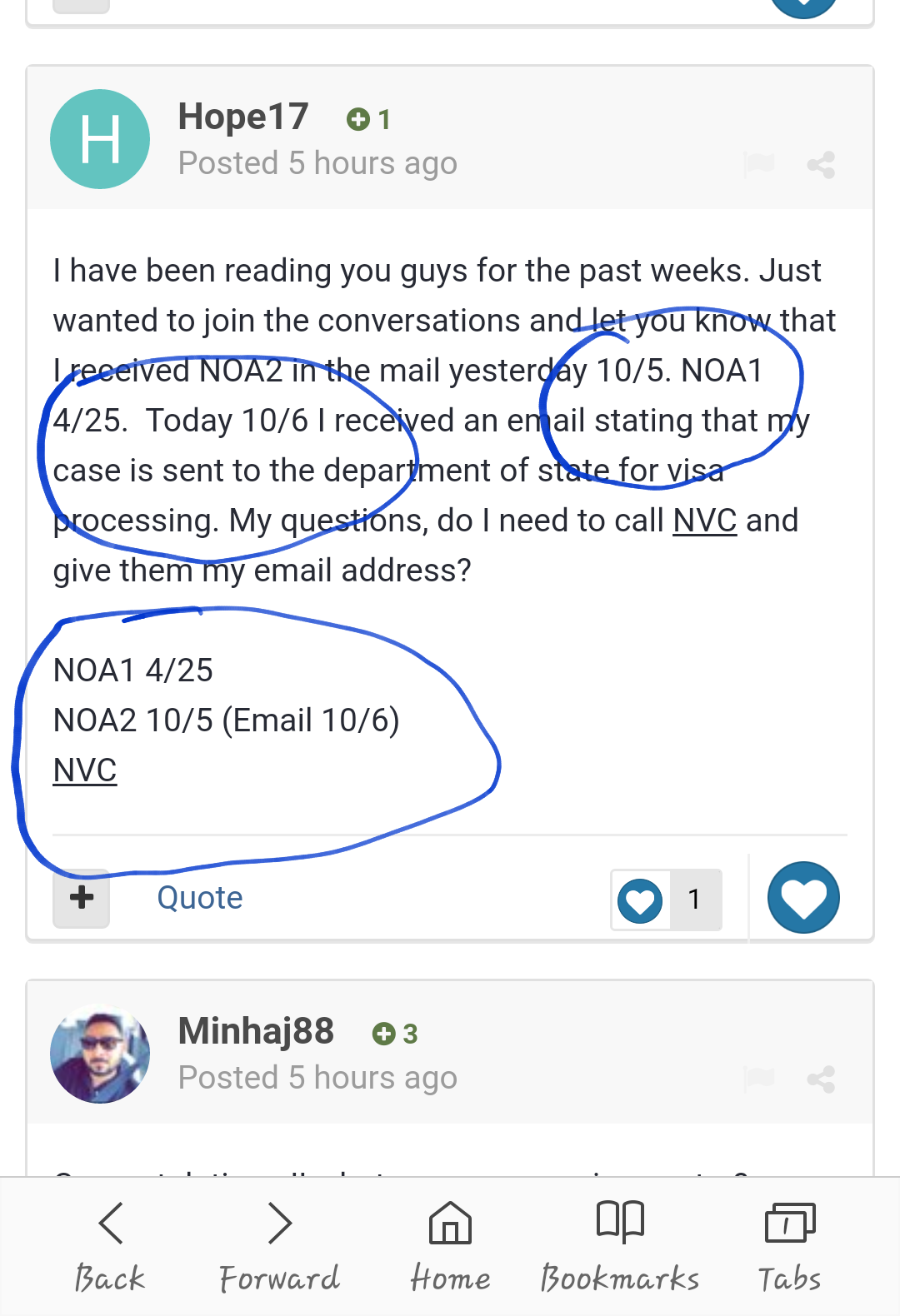The height and width of the screenshot is (1316, 900).
Task: Flag Minhaj88's post
Action: click(759, 1079)
